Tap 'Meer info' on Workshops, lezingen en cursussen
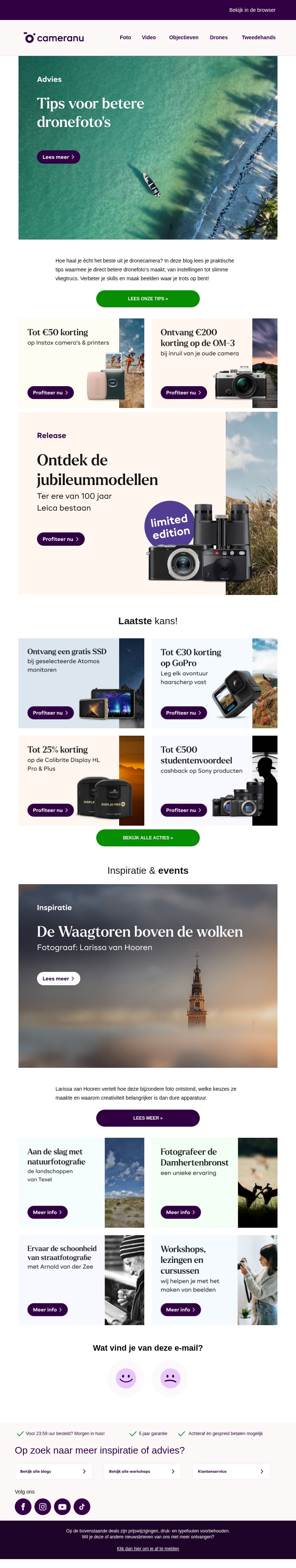Image resolution: width=296 pixels, height=1568 pixels. tap(181, 1309)
